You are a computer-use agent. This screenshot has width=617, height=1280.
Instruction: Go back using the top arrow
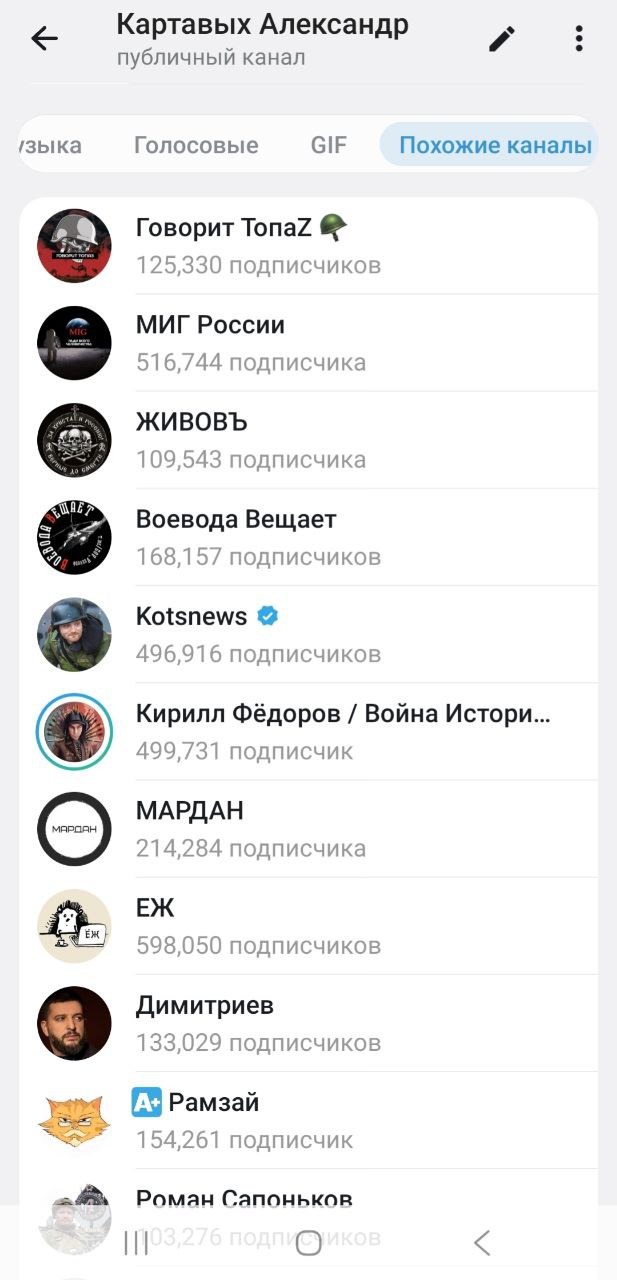(45, 39)
